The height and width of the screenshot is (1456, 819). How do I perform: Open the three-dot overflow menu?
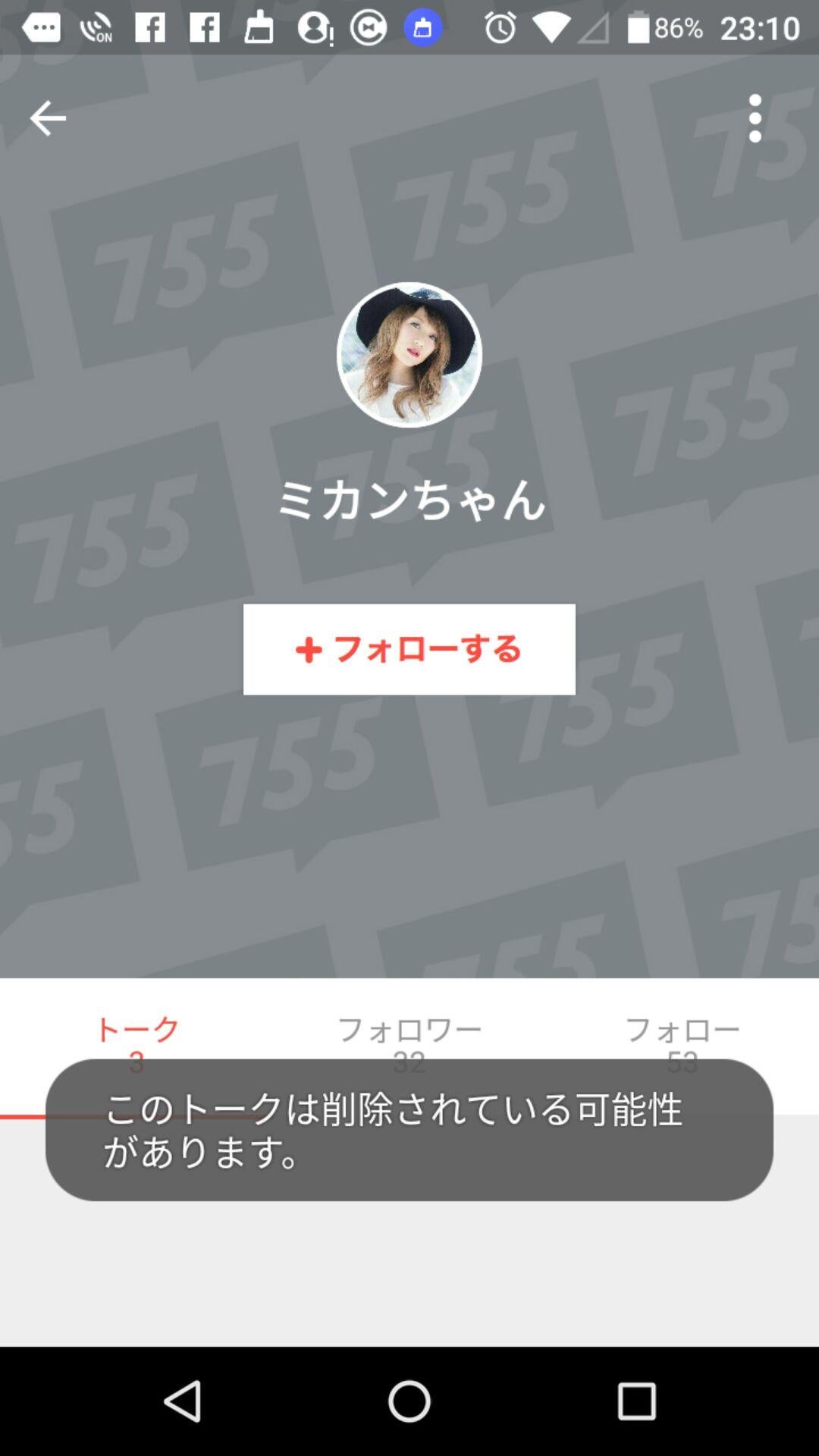coord(755,117)
